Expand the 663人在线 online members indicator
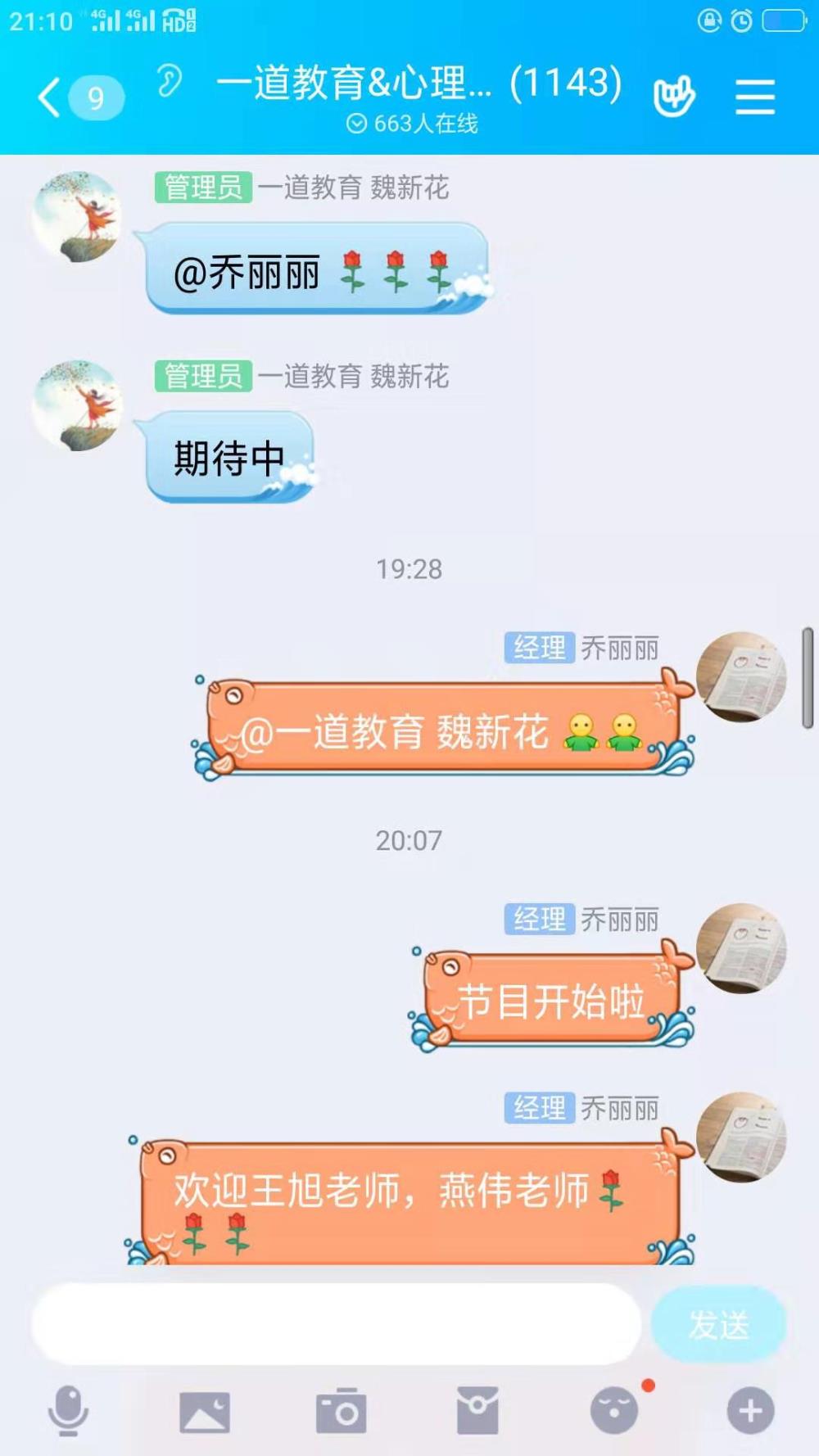819x1456 pixels. coord(412,124)
